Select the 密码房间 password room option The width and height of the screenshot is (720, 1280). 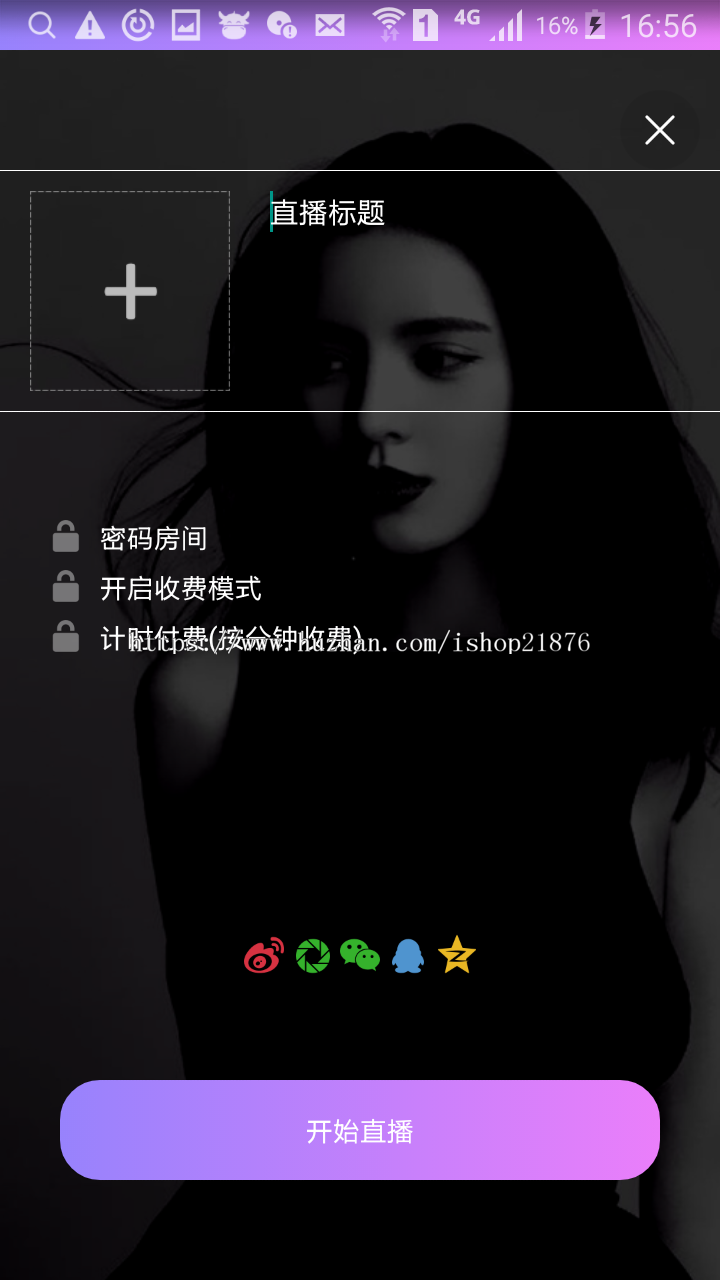(153, 538)
